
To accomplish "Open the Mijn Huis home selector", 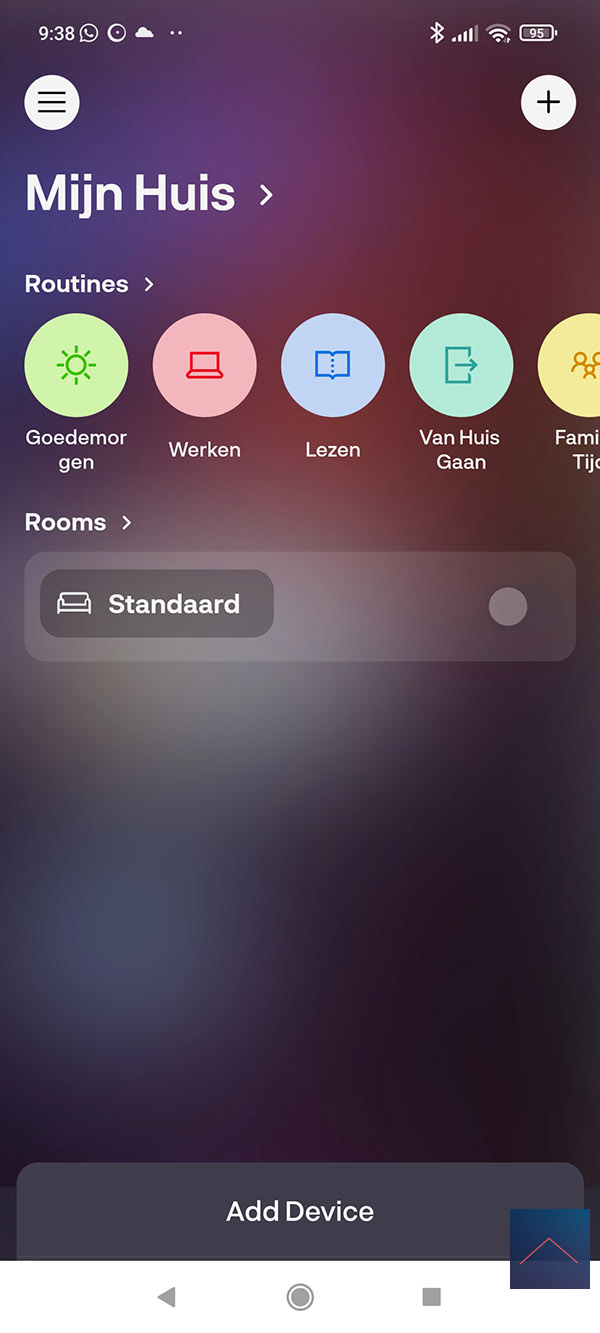I will click(x=150, y=194).
